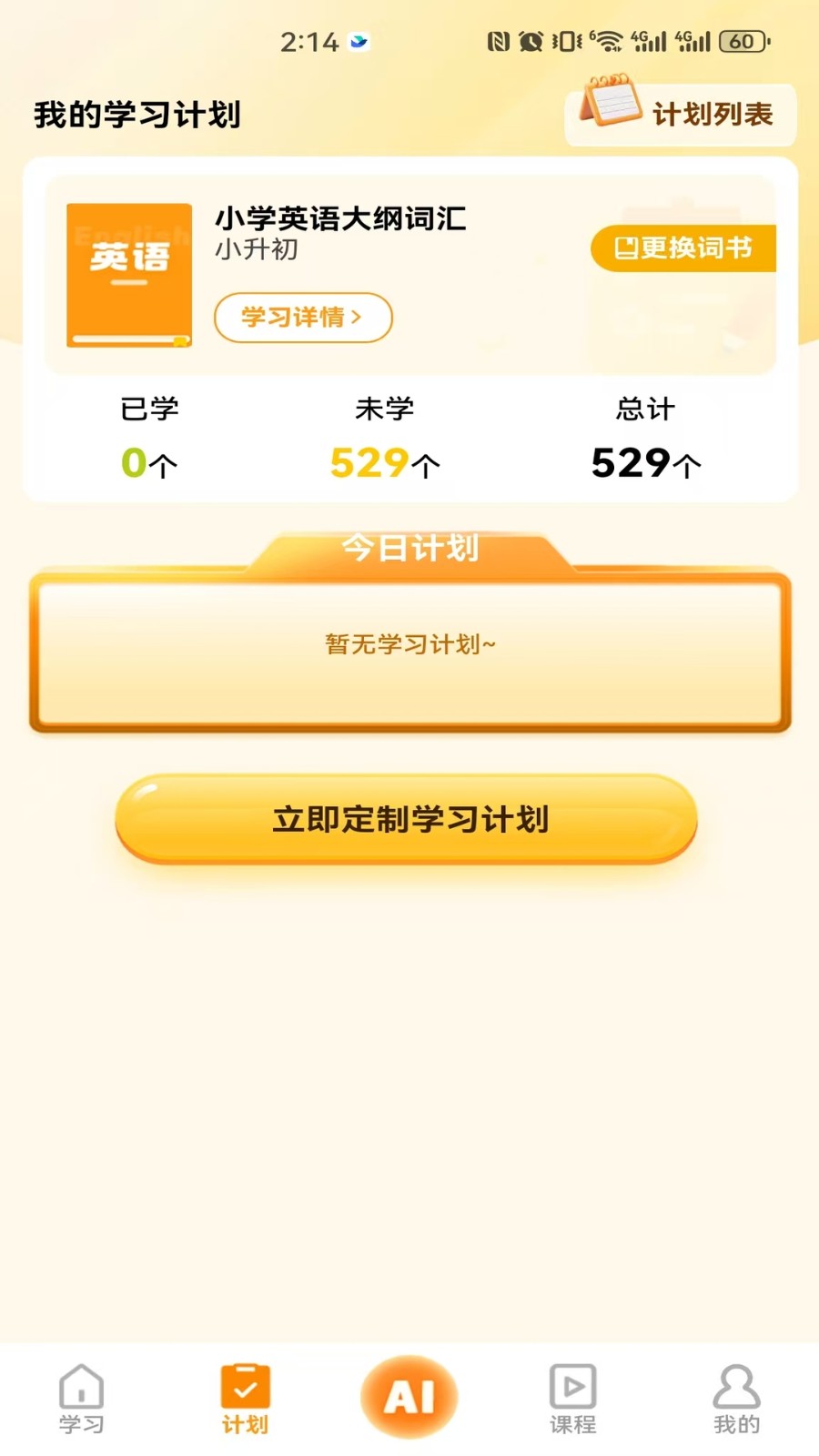Click the NFC icon in status bar

pyautogui.click(x=498, y=41)
